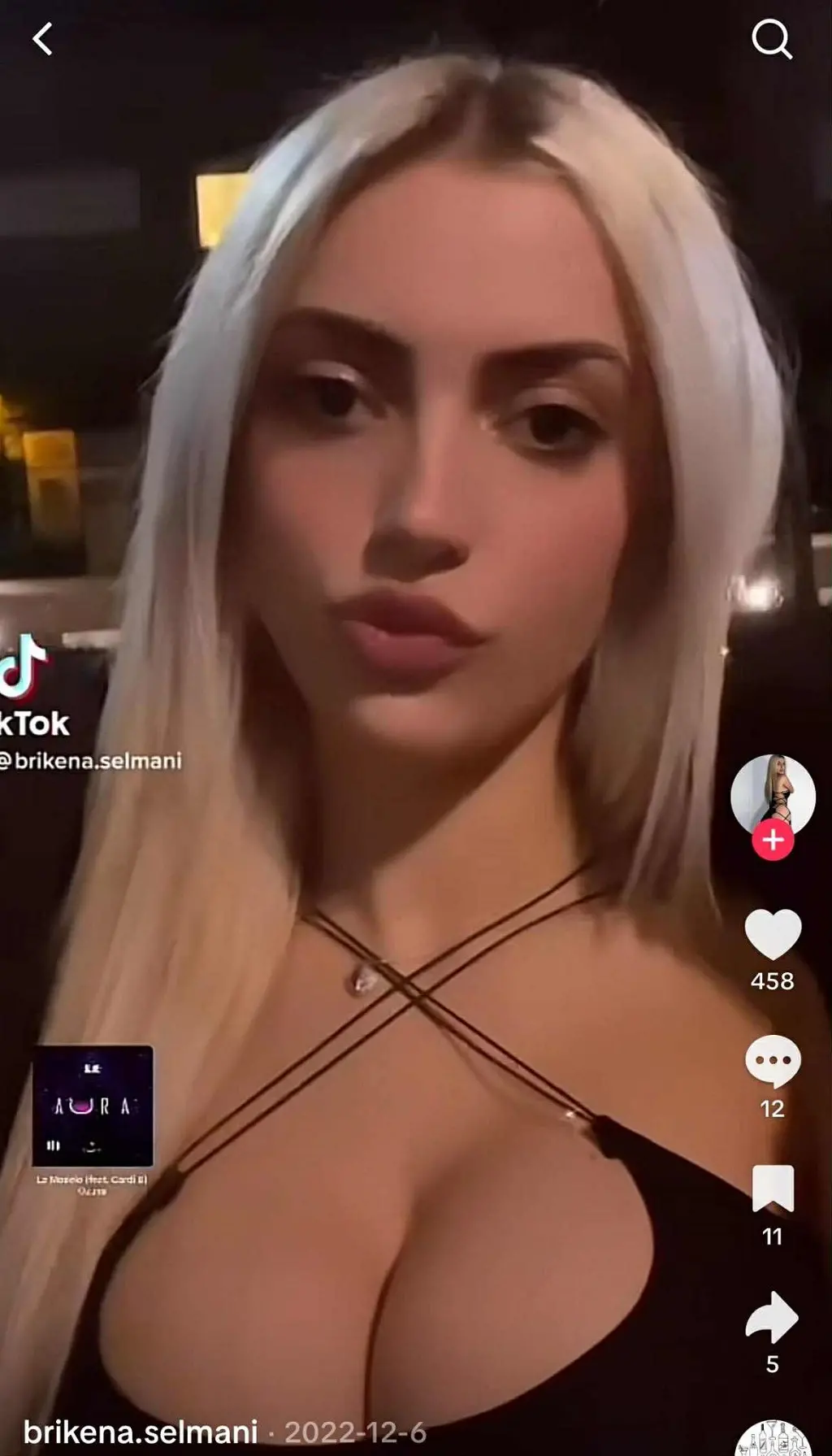Open the search magnifier icon
The width and height of the screenshot is (832, 1456).
pos(771,38)
